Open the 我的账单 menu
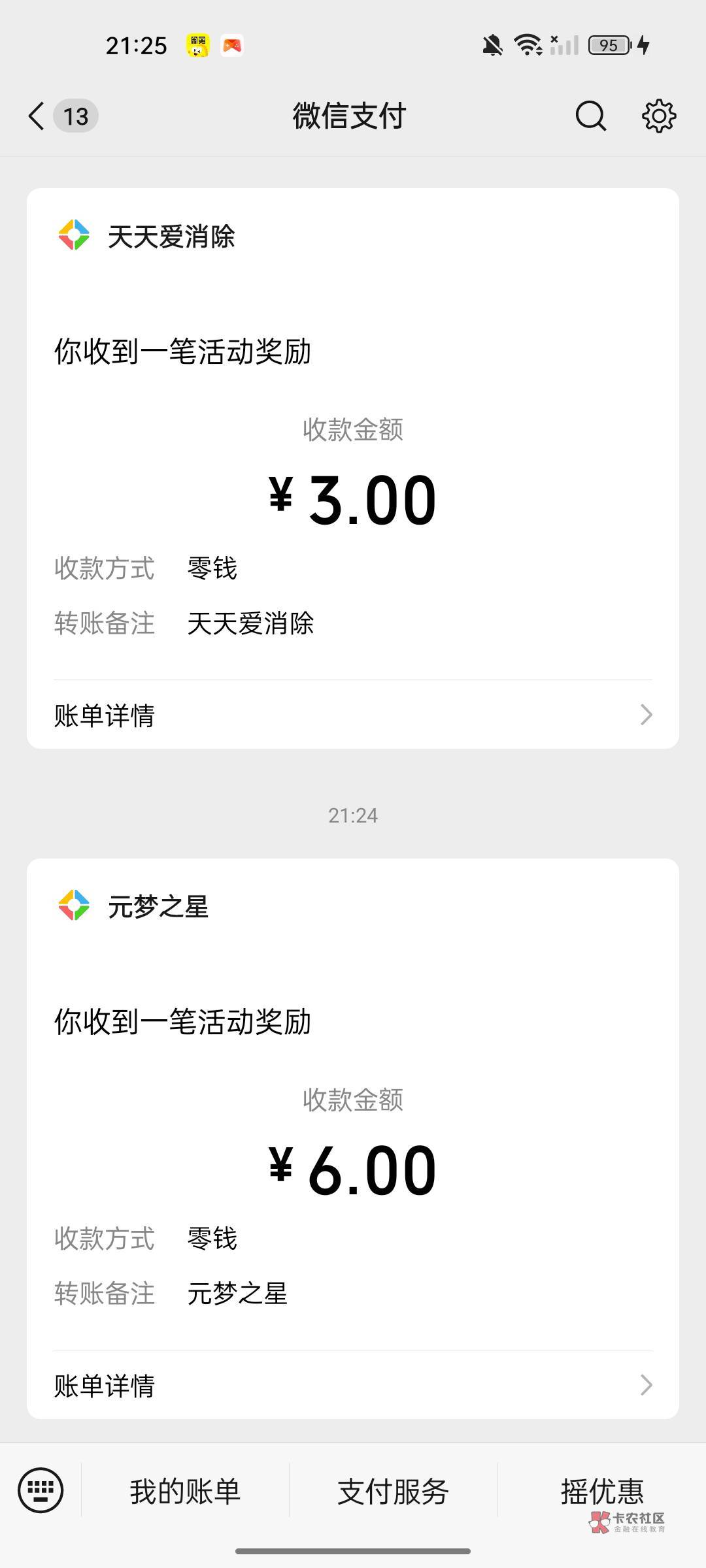 coord(185,1492)
